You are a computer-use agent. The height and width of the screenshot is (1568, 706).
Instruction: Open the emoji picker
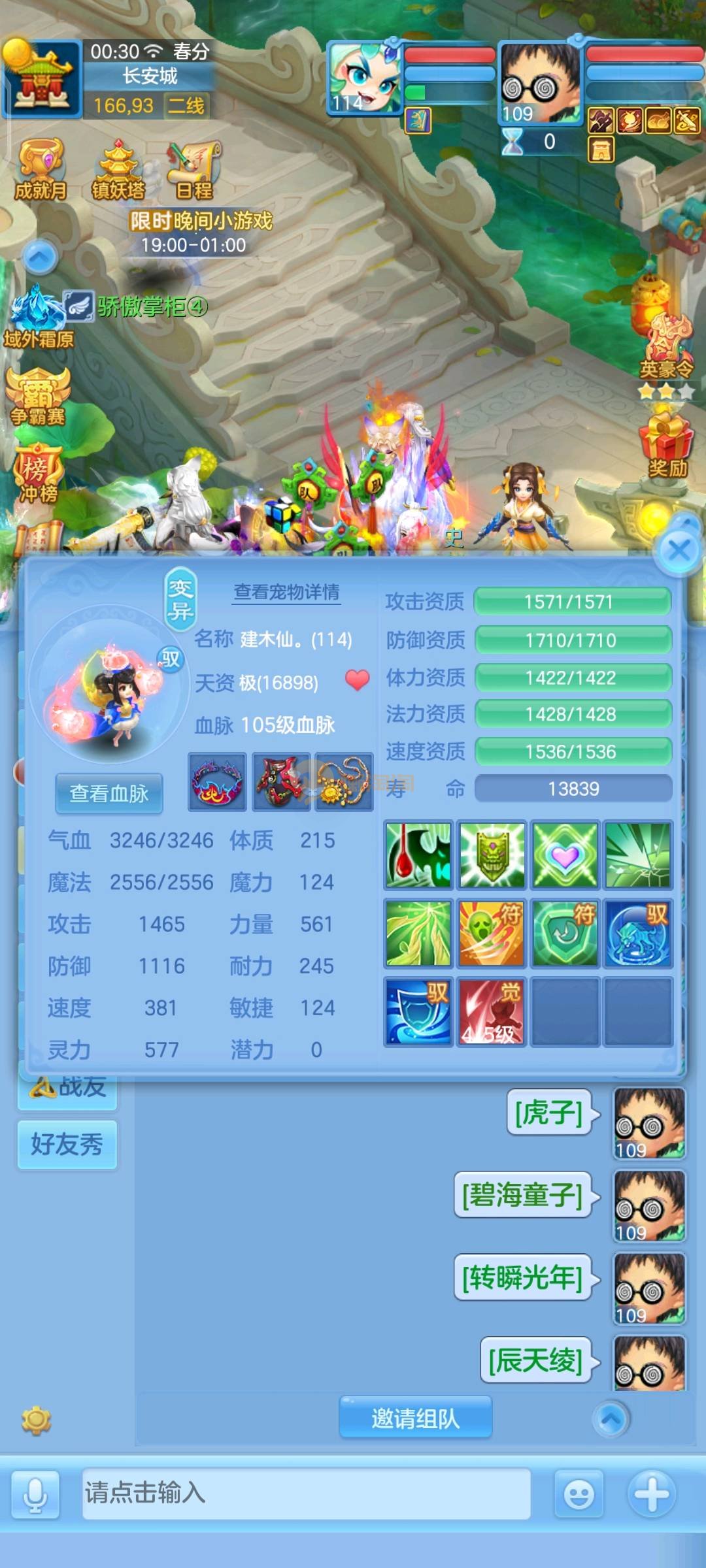click(579, 1494)
